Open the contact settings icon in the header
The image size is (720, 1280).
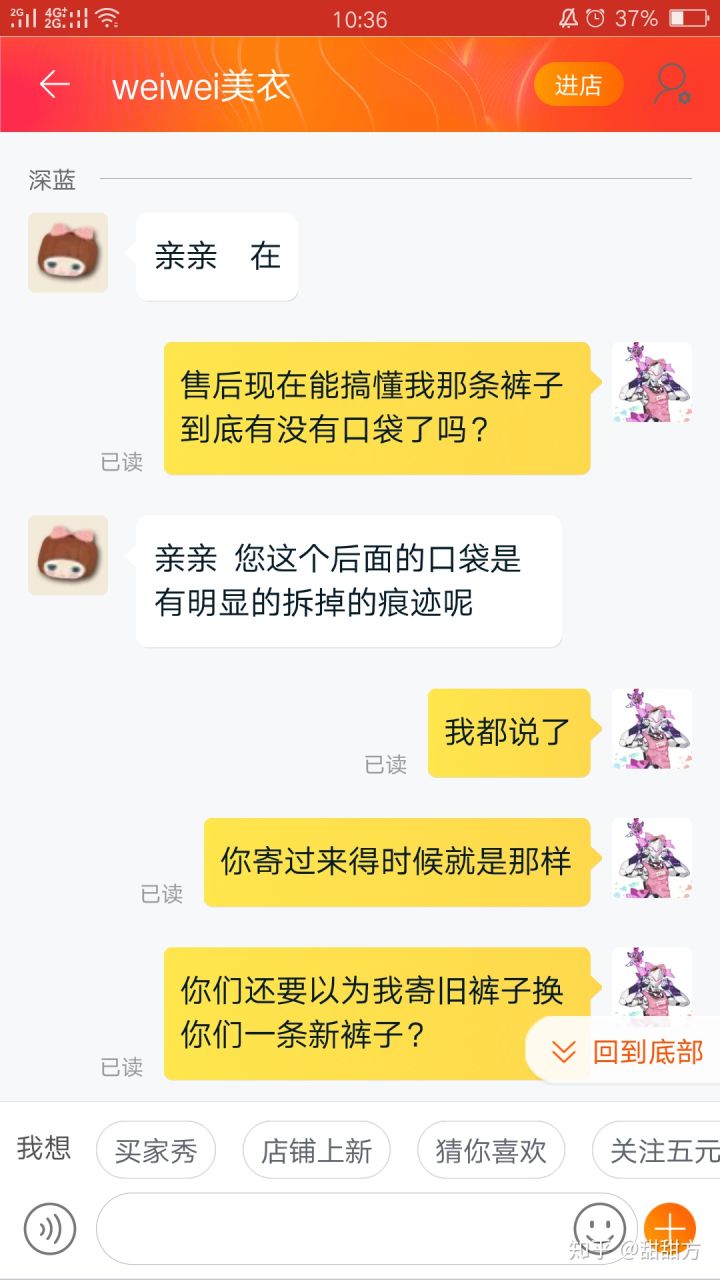671,85
